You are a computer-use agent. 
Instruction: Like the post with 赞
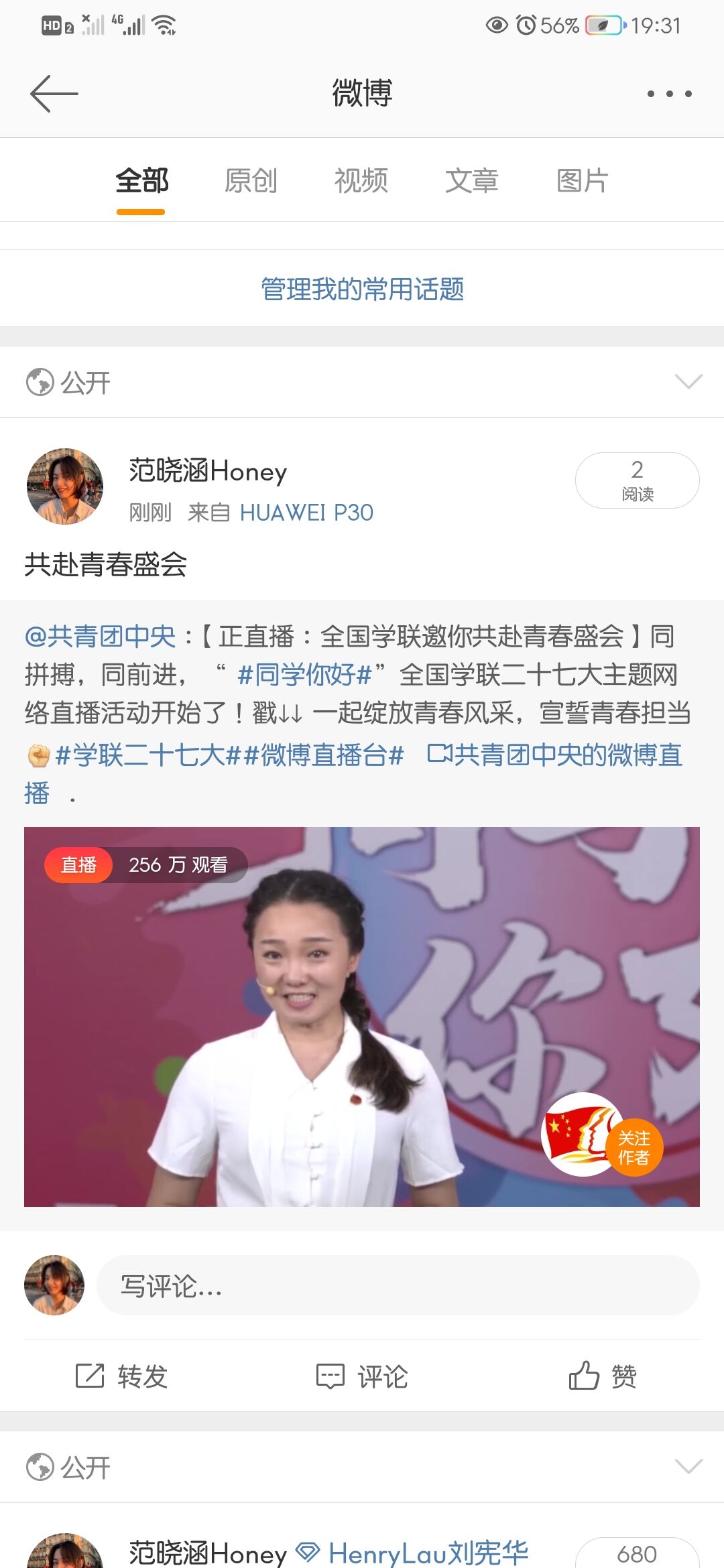click(x=602, y=1376)
